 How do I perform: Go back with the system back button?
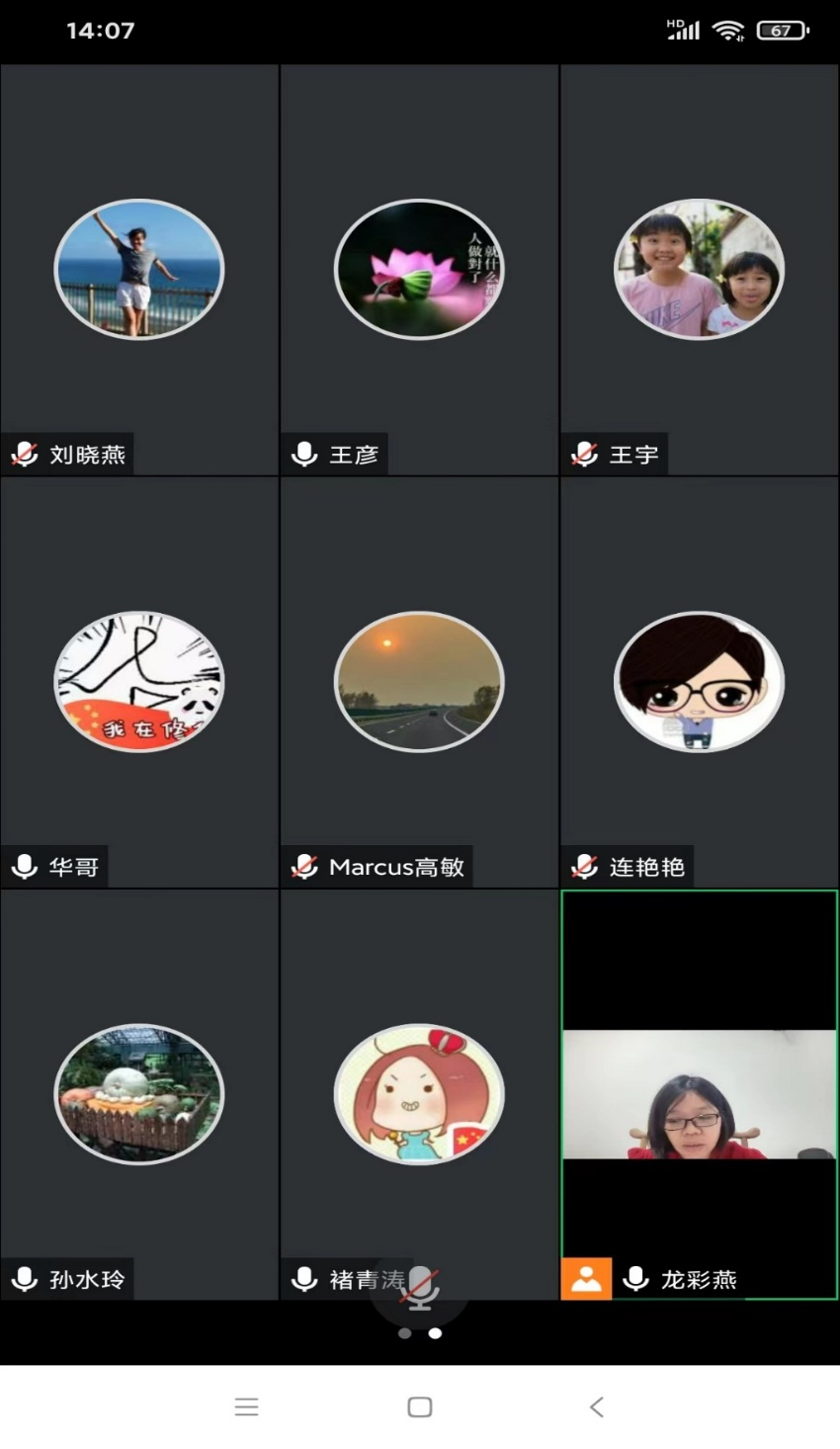coord(596,1406)
